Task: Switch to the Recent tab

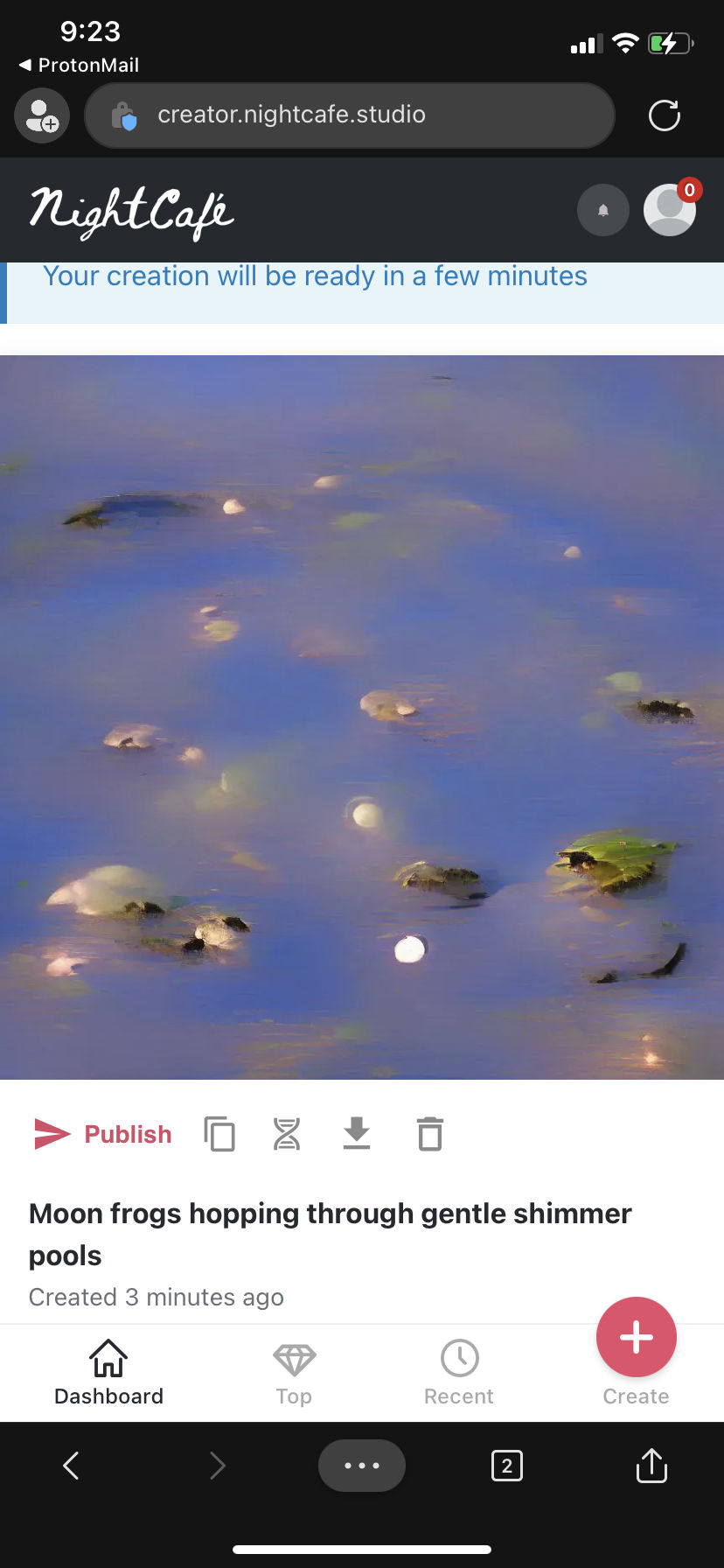Action: coord(459,1372)
